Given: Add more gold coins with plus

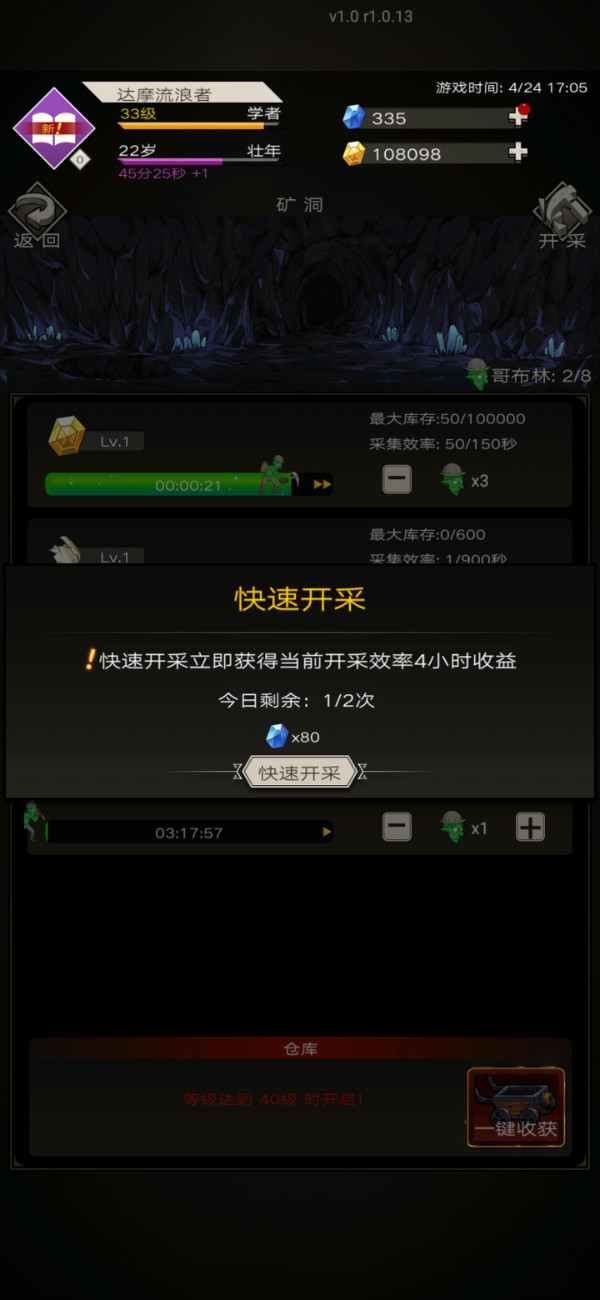Looking at the screenshot, I should [x=517, y=153].
